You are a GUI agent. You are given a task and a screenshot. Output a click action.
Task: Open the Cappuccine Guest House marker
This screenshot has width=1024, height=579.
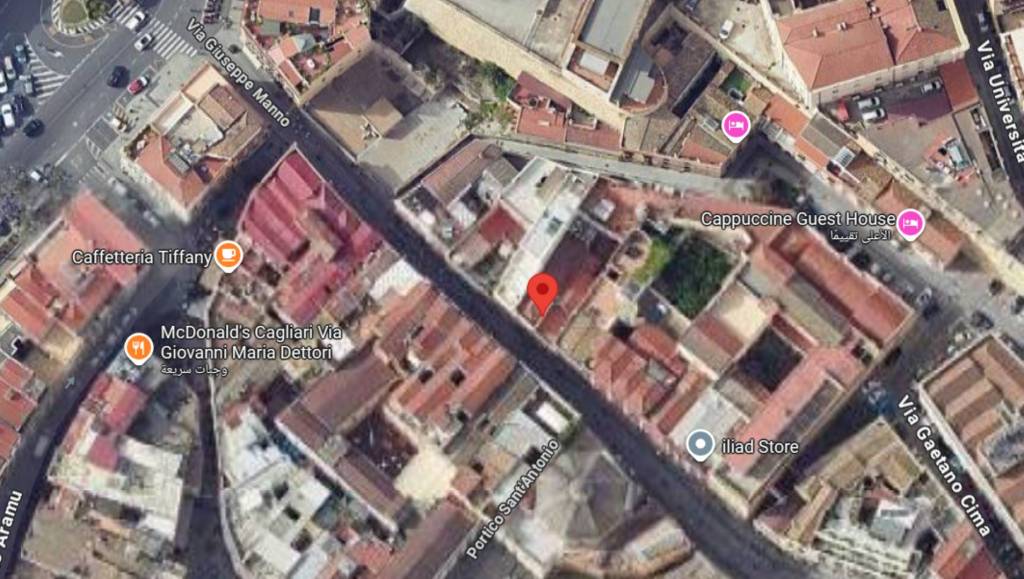point(909,222)
